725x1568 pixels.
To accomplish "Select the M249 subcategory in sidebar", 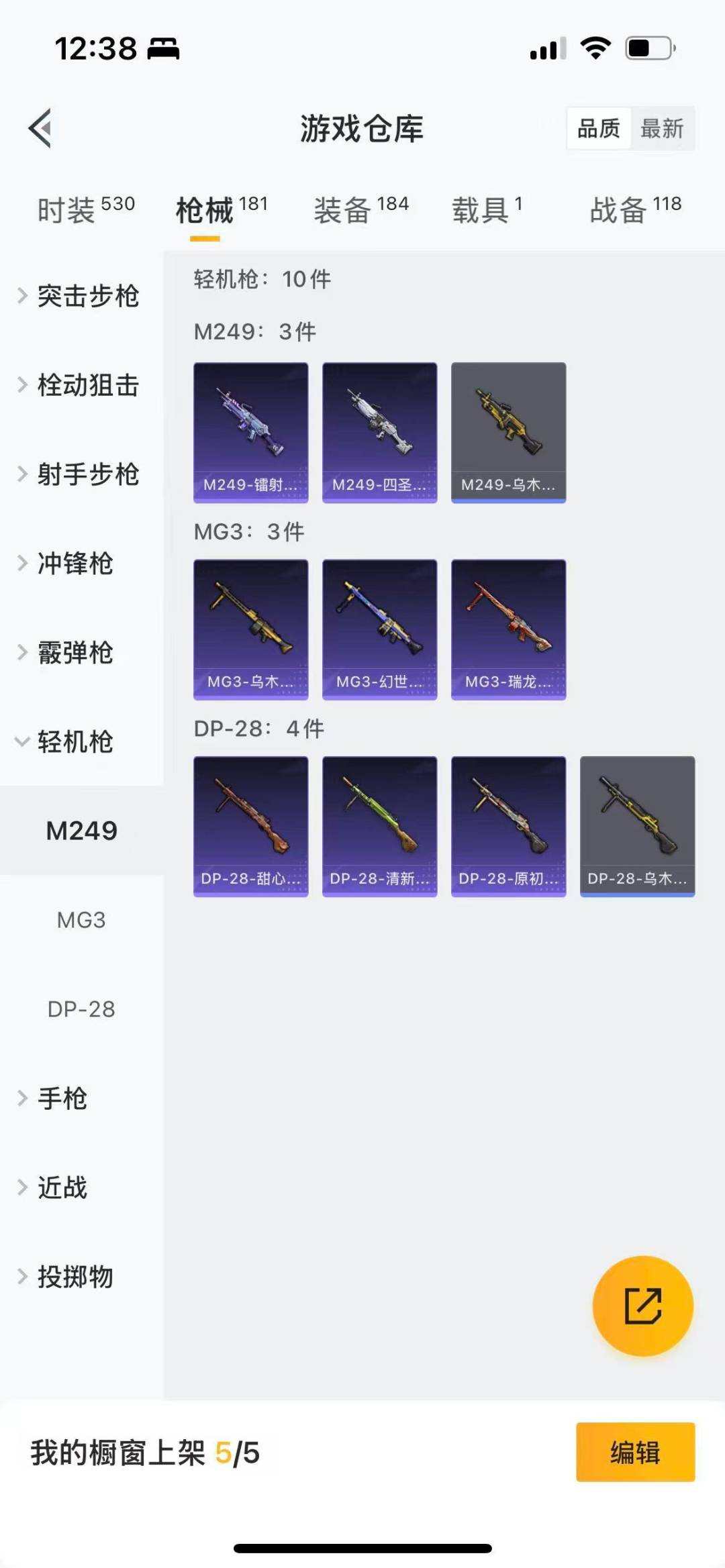I will point(81,830).
